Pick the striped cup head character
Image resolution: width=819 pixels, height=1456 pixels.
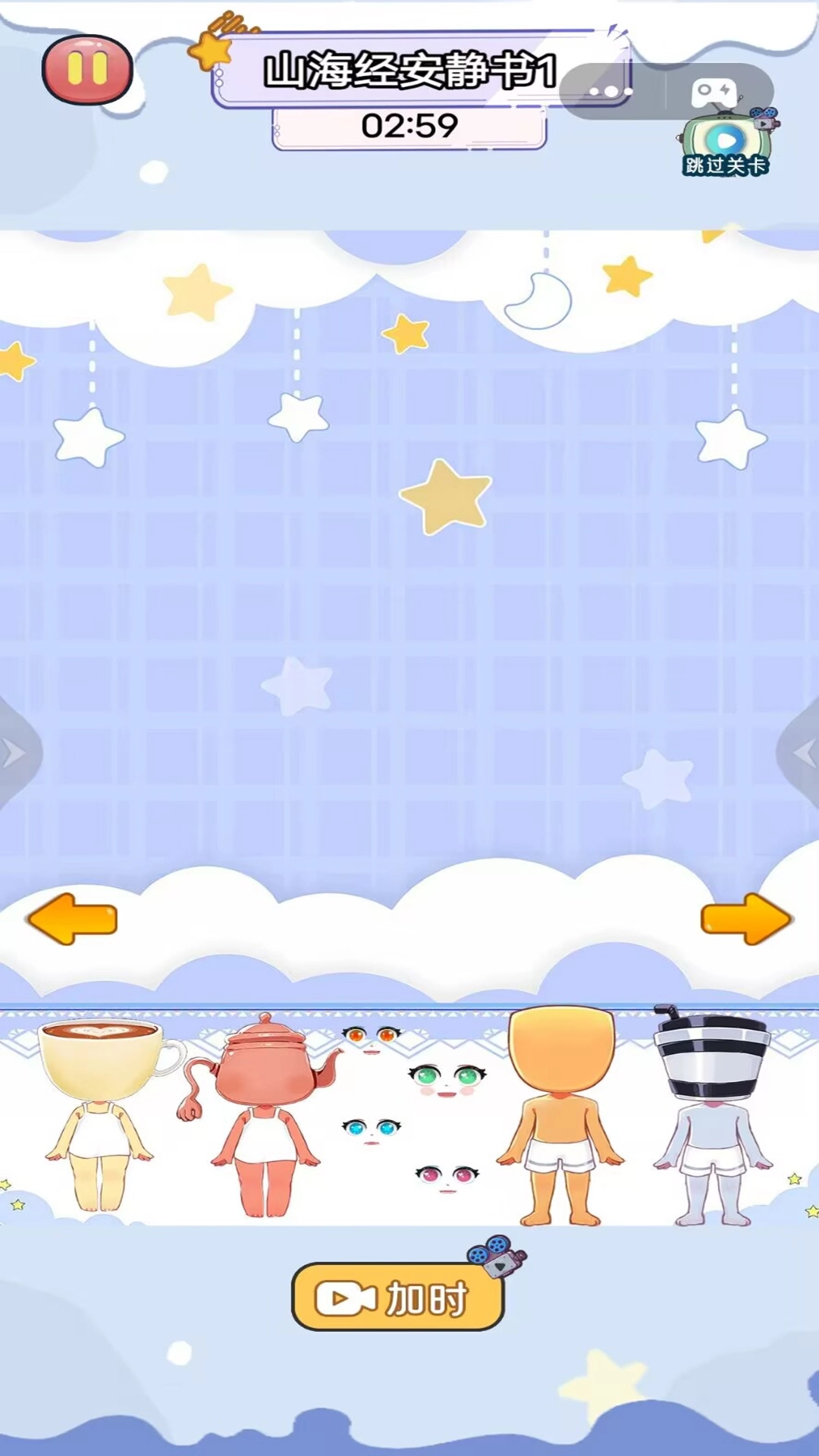coord(711,1115)
